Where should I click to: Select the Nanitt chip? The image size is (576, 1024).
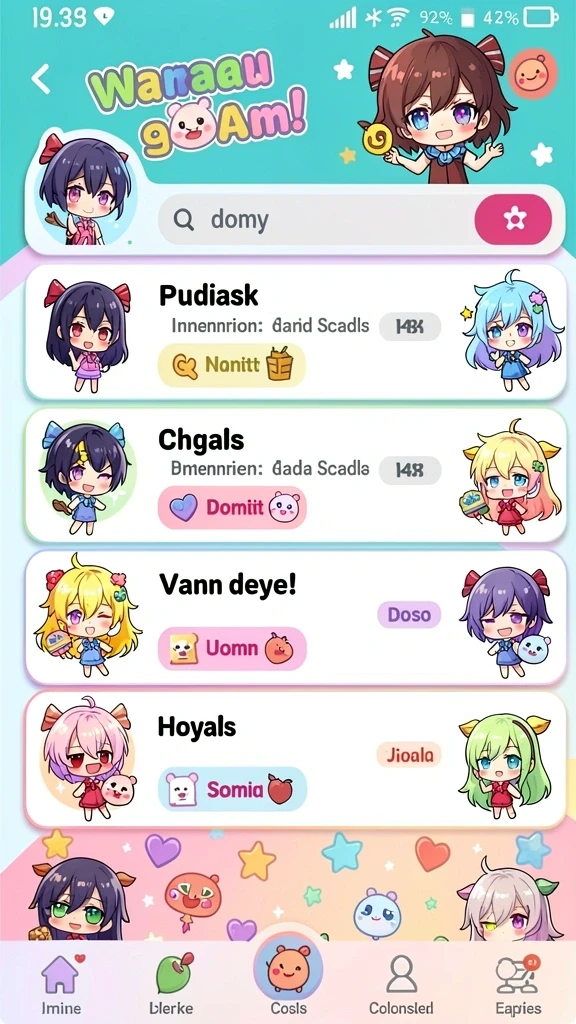coord(232,365)
